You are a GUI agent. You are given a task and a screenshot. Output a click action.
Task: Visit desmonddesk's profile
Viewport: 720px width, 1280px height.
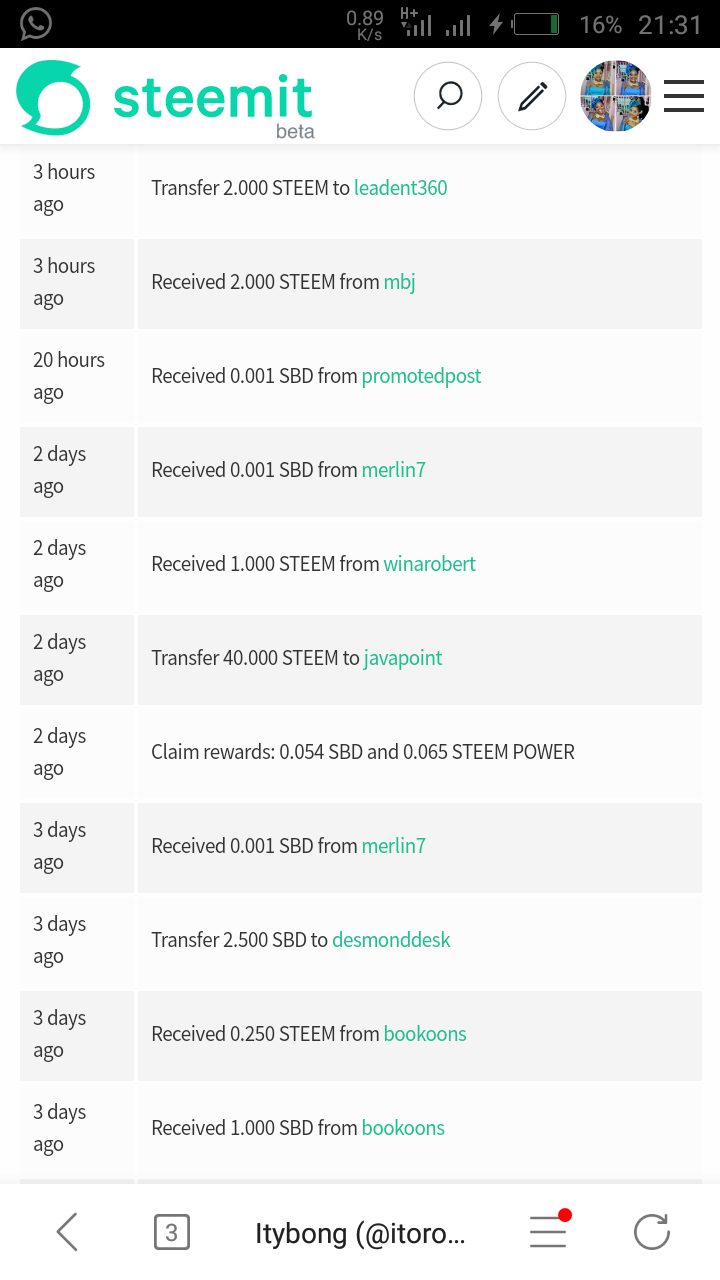[x=391, y=940]
